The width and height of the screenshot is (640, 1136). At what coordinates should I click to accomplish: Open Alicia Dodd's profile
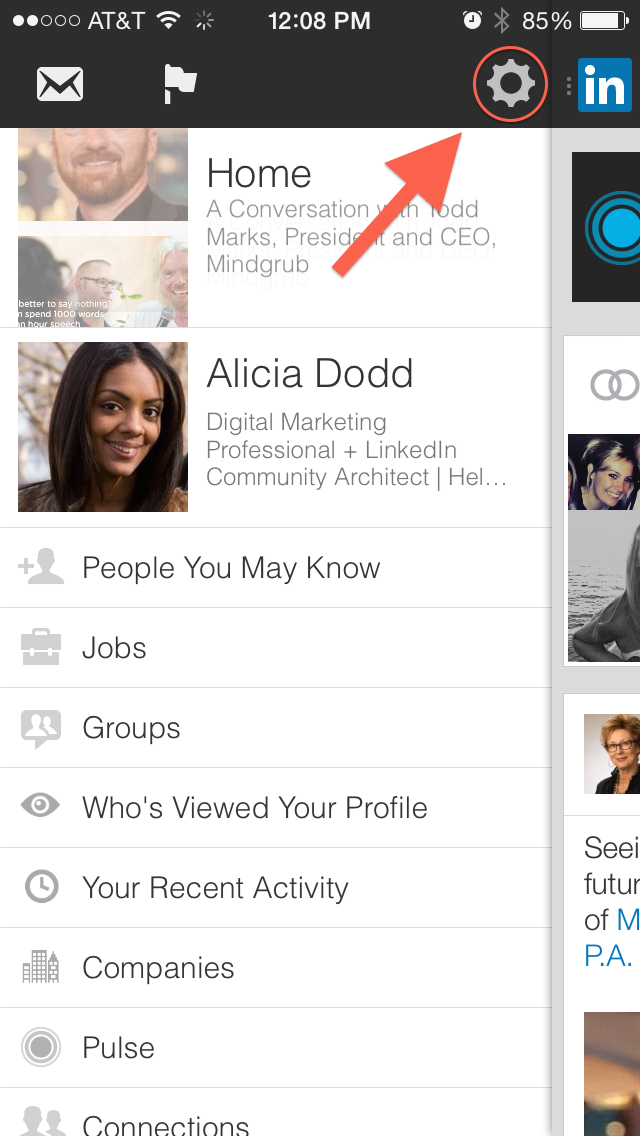pyautogui.click(x=275, y=427)
